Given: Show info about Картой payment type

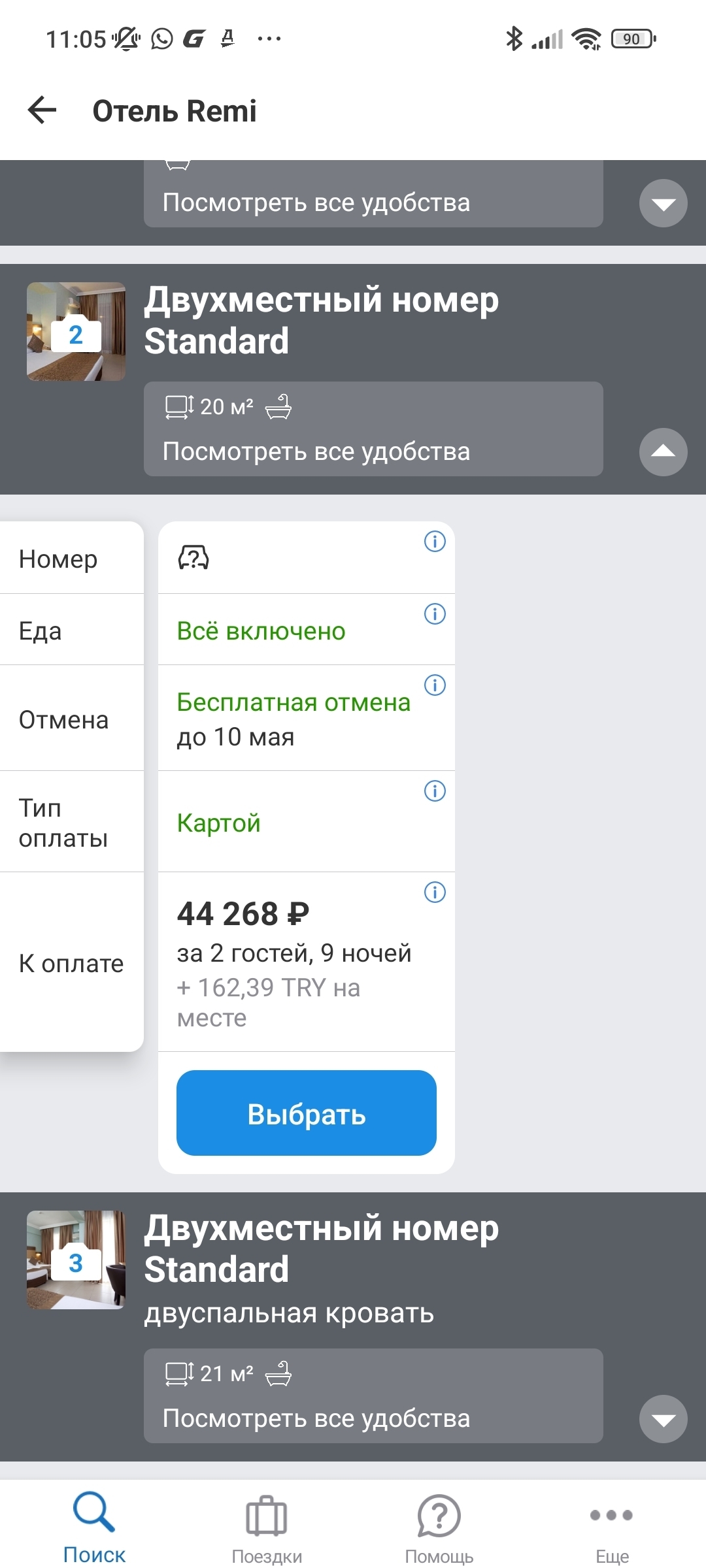Looking at the screenshot, I should coord(435,791).
